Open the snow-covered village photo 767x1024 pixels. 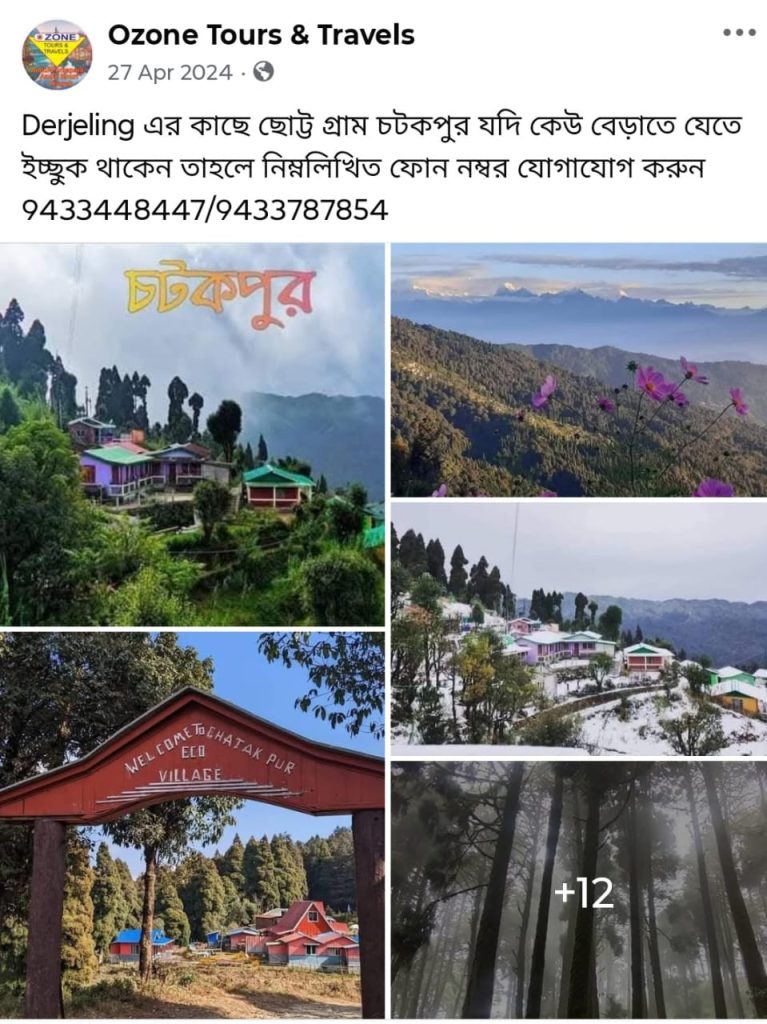pos(578,627)
